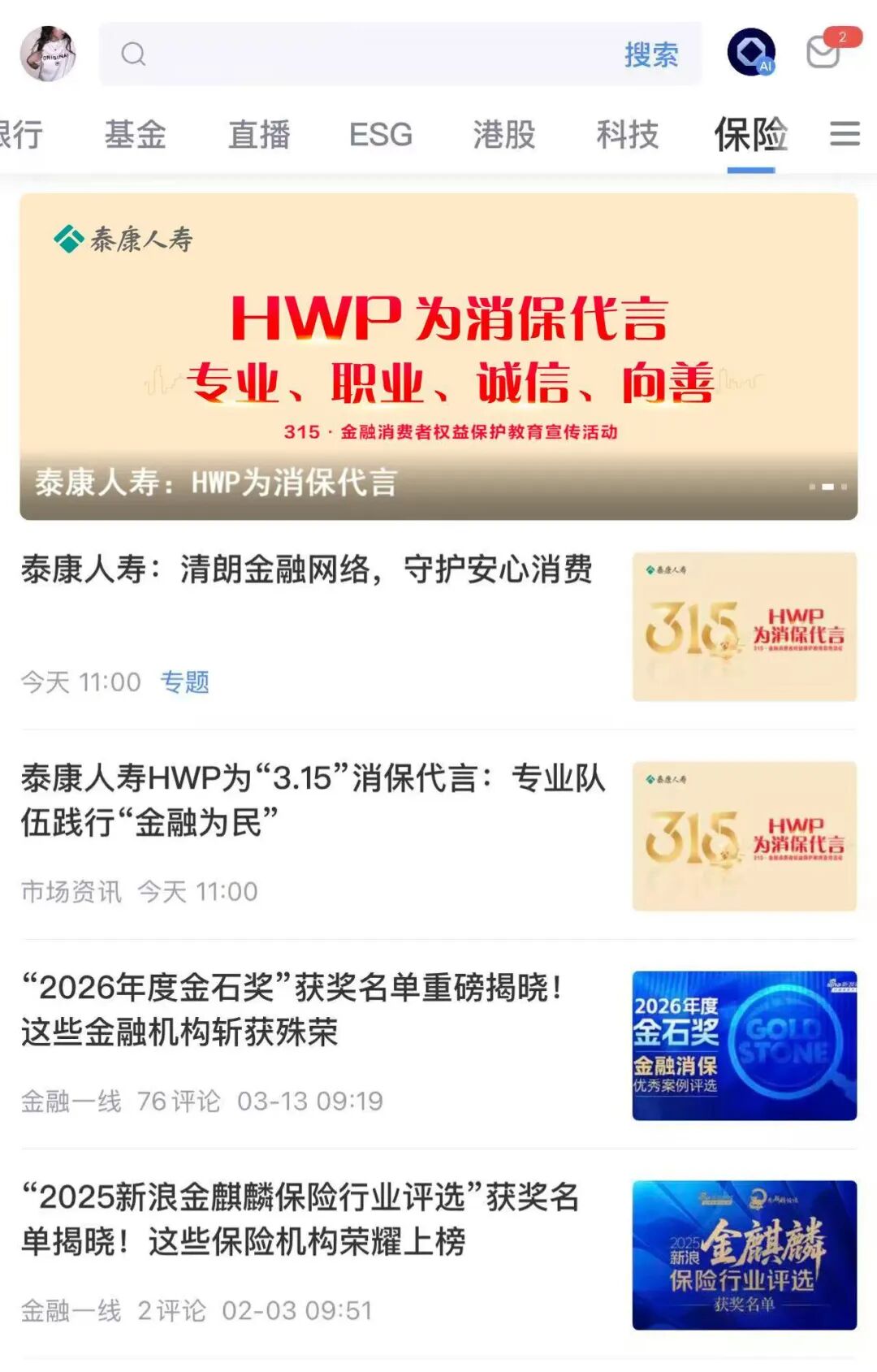Open the AI assistant icon
The width and height of the screenshot is (877, 1372).
click(751, 53)
